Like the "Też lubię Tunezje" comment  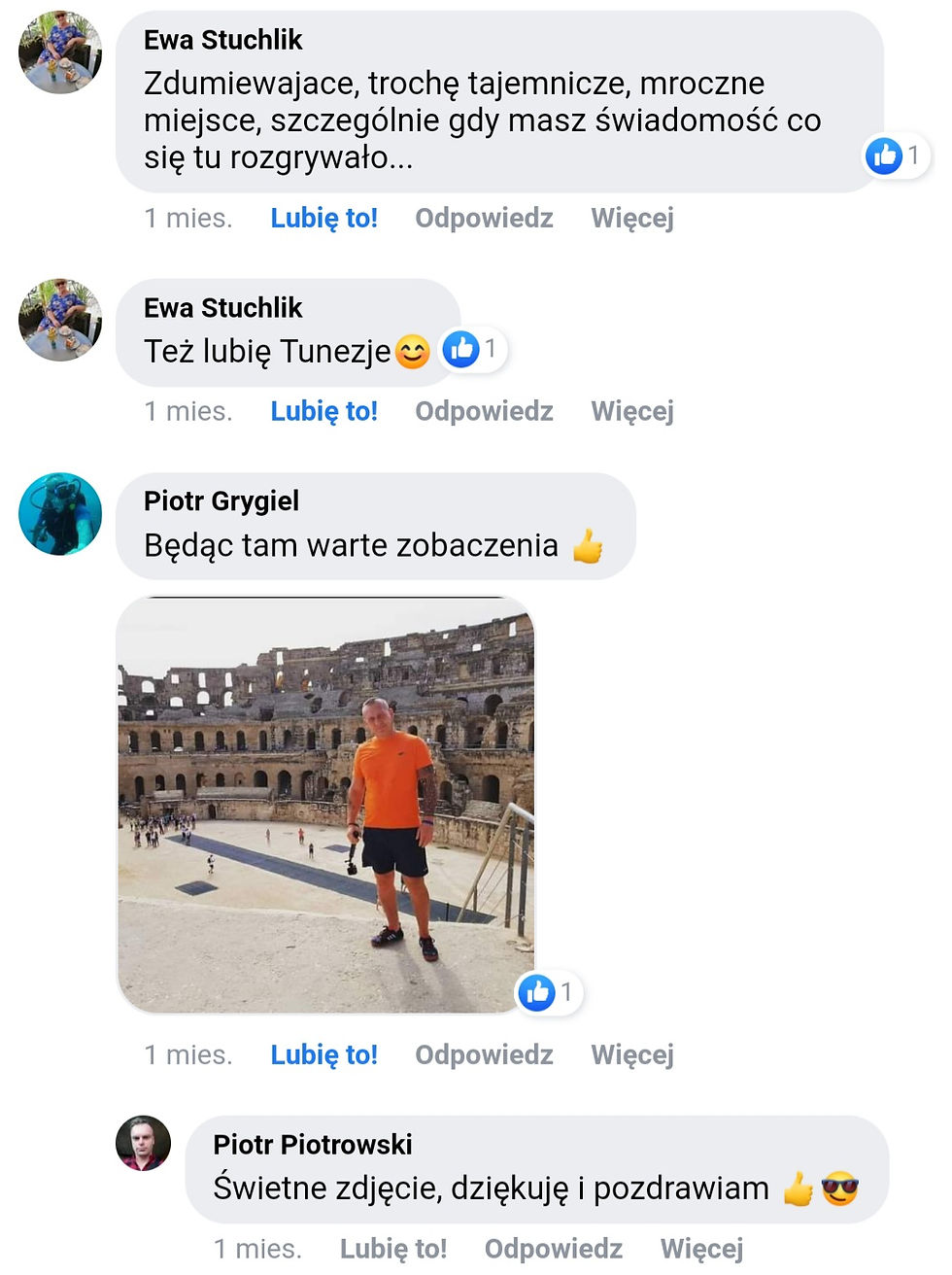[x=323, y=412]
